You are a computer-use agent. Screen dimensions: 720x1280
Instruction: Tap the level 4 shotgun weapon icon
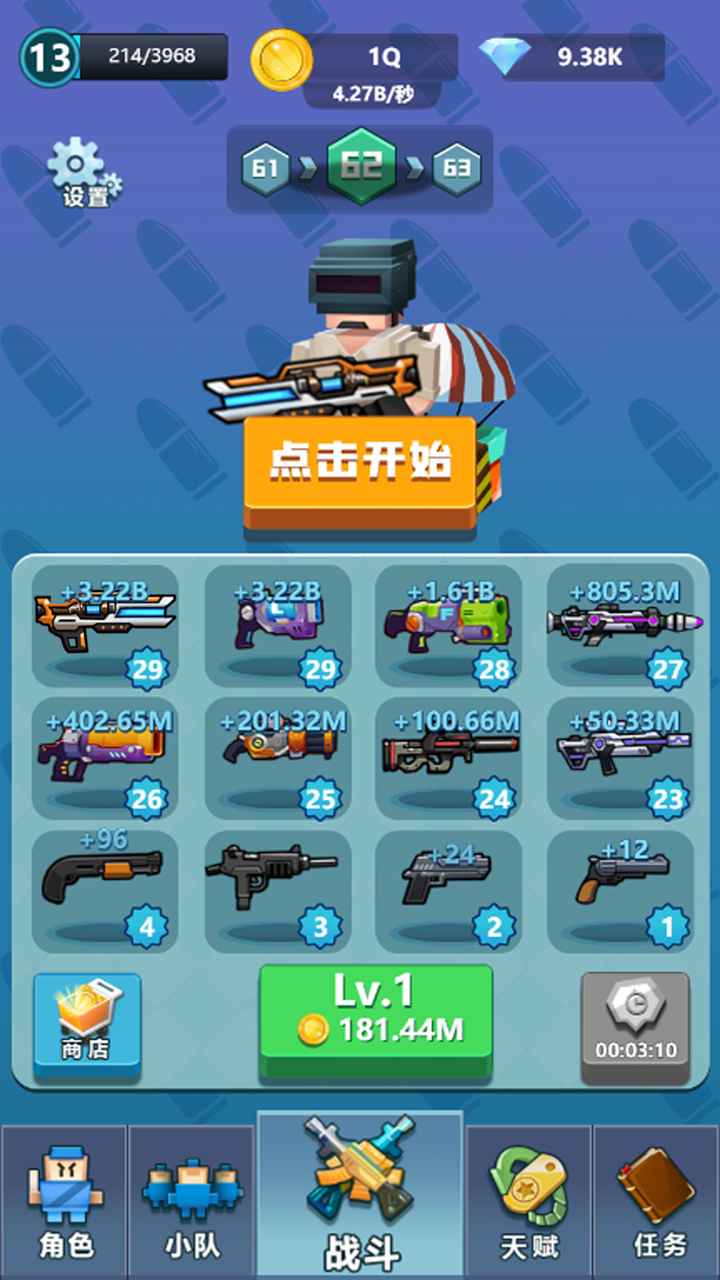pyautogui.click(x=103, y=890)
